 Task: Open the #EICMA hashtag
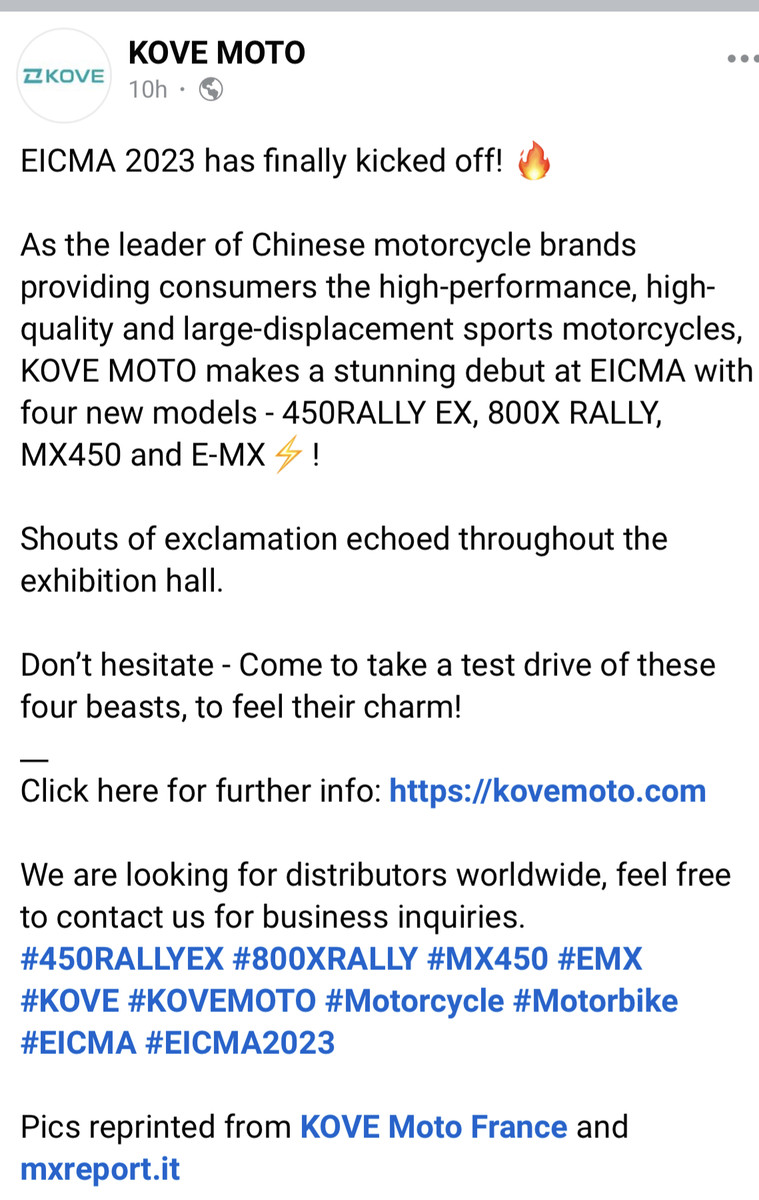click(78, 1043)
